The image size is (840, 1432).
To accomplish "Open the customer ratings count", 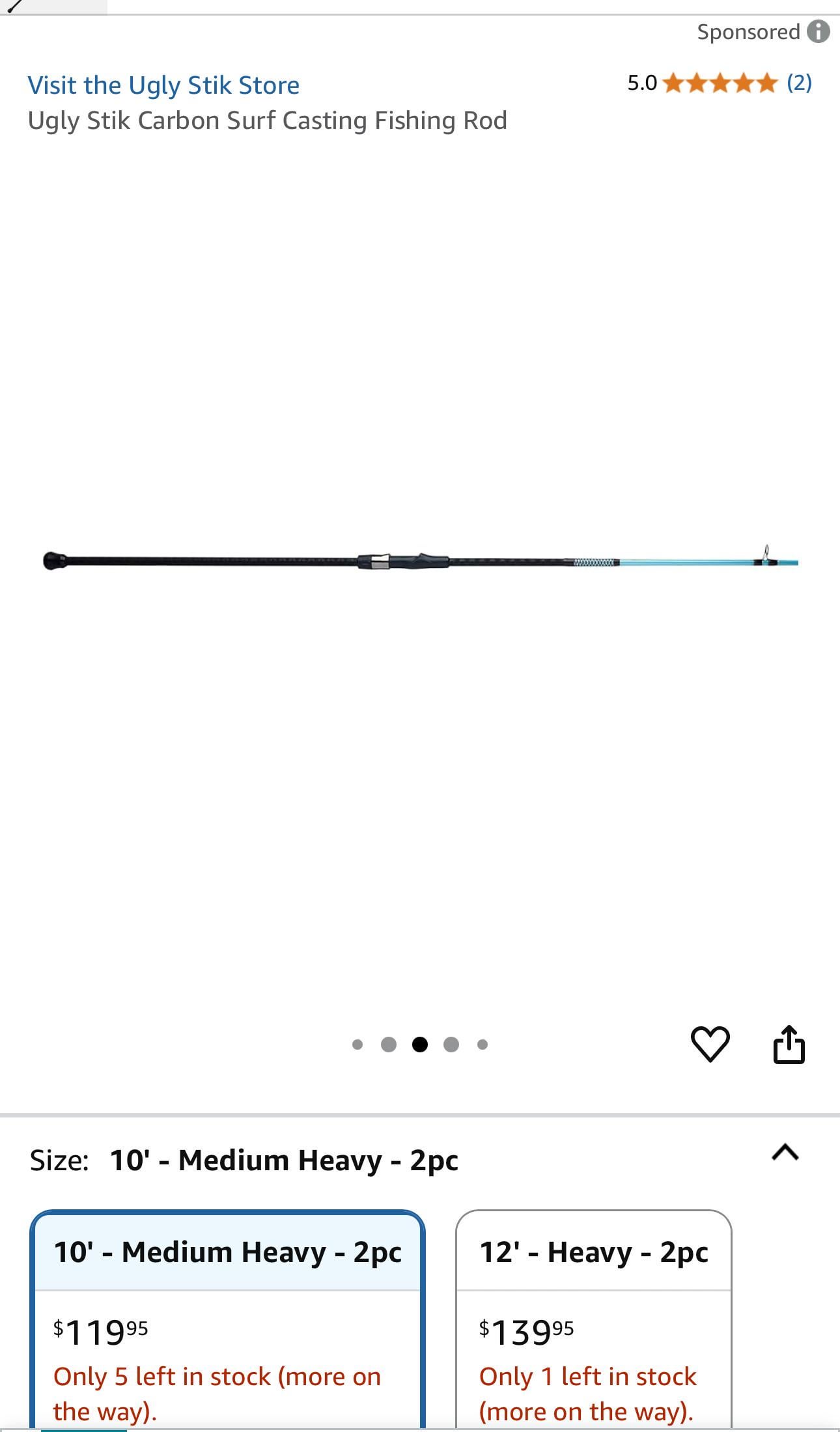I will click(799, 83).
